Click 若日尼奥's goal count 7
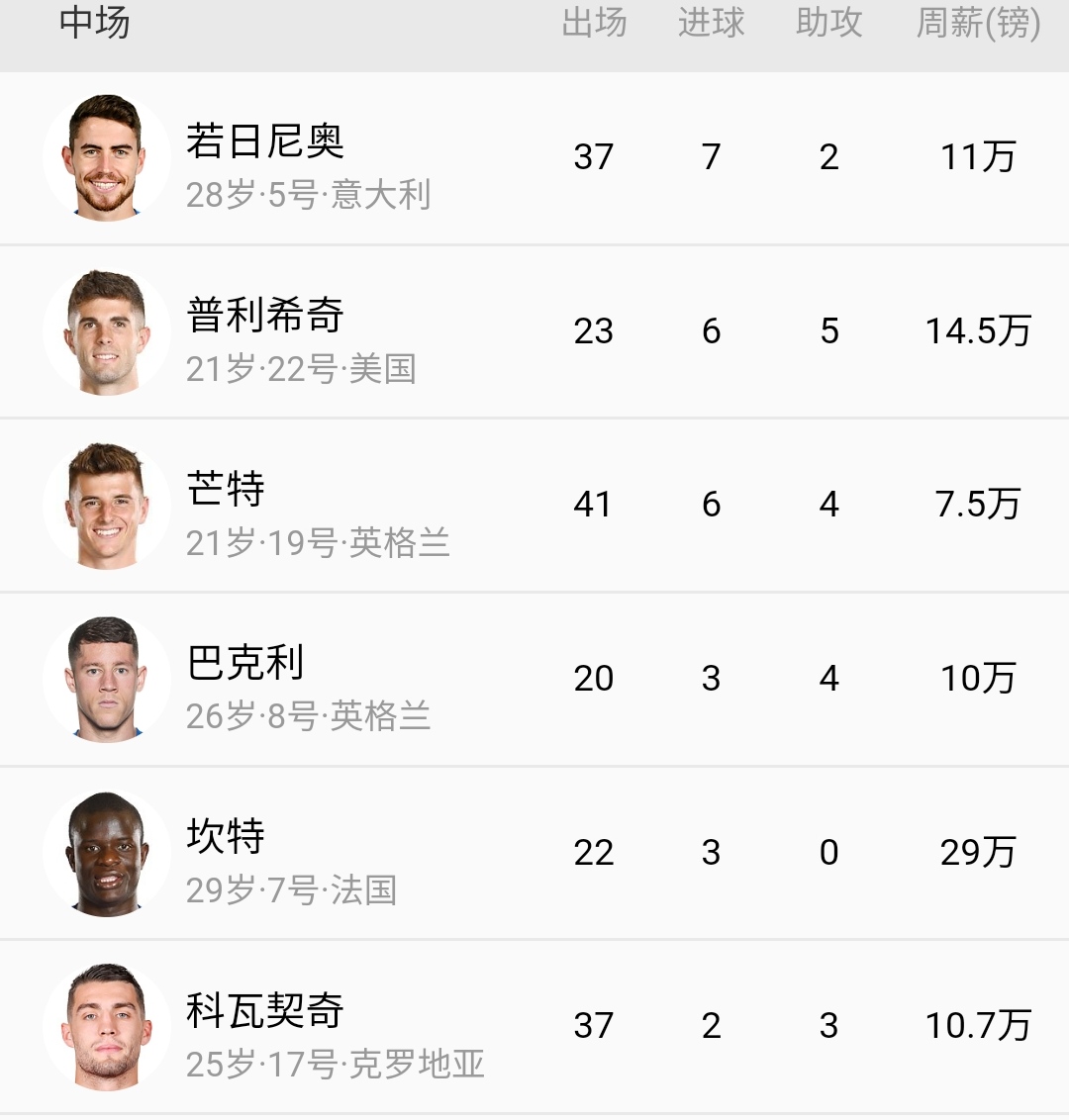Viewport: 1069px width, 1120px height. click(x=711, y=157)
